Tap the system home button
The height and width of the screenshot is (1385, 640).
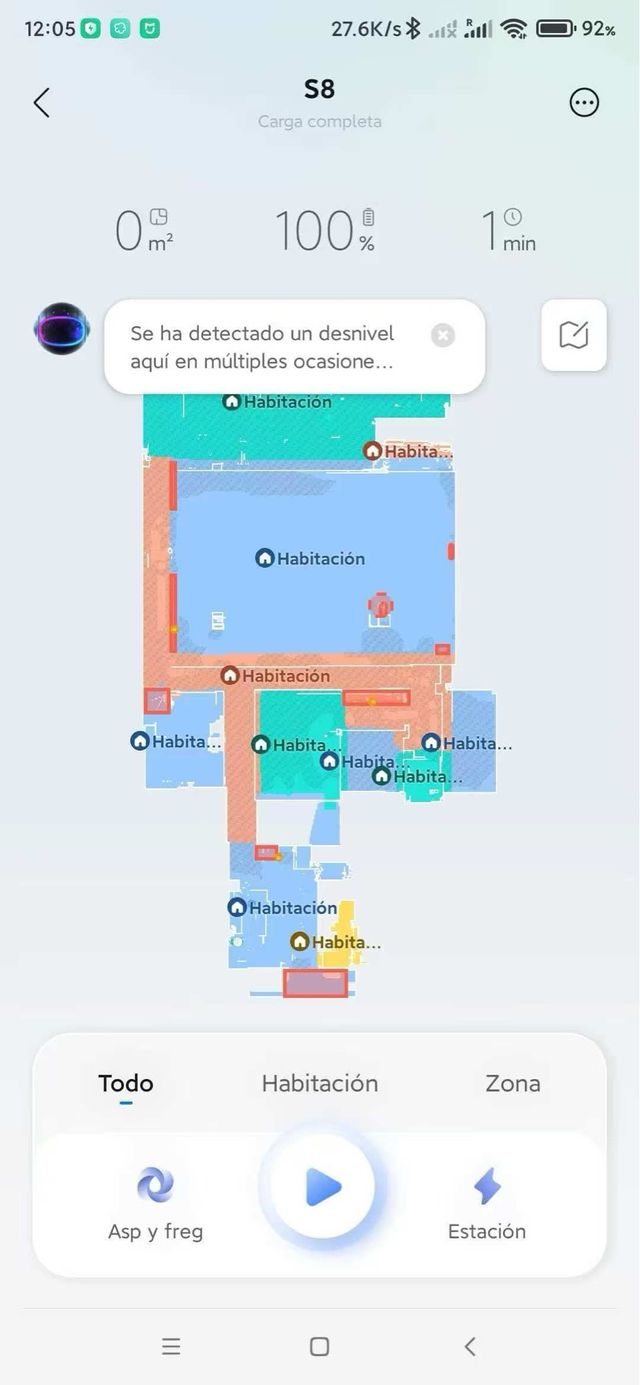click(x=319, y=1347)
